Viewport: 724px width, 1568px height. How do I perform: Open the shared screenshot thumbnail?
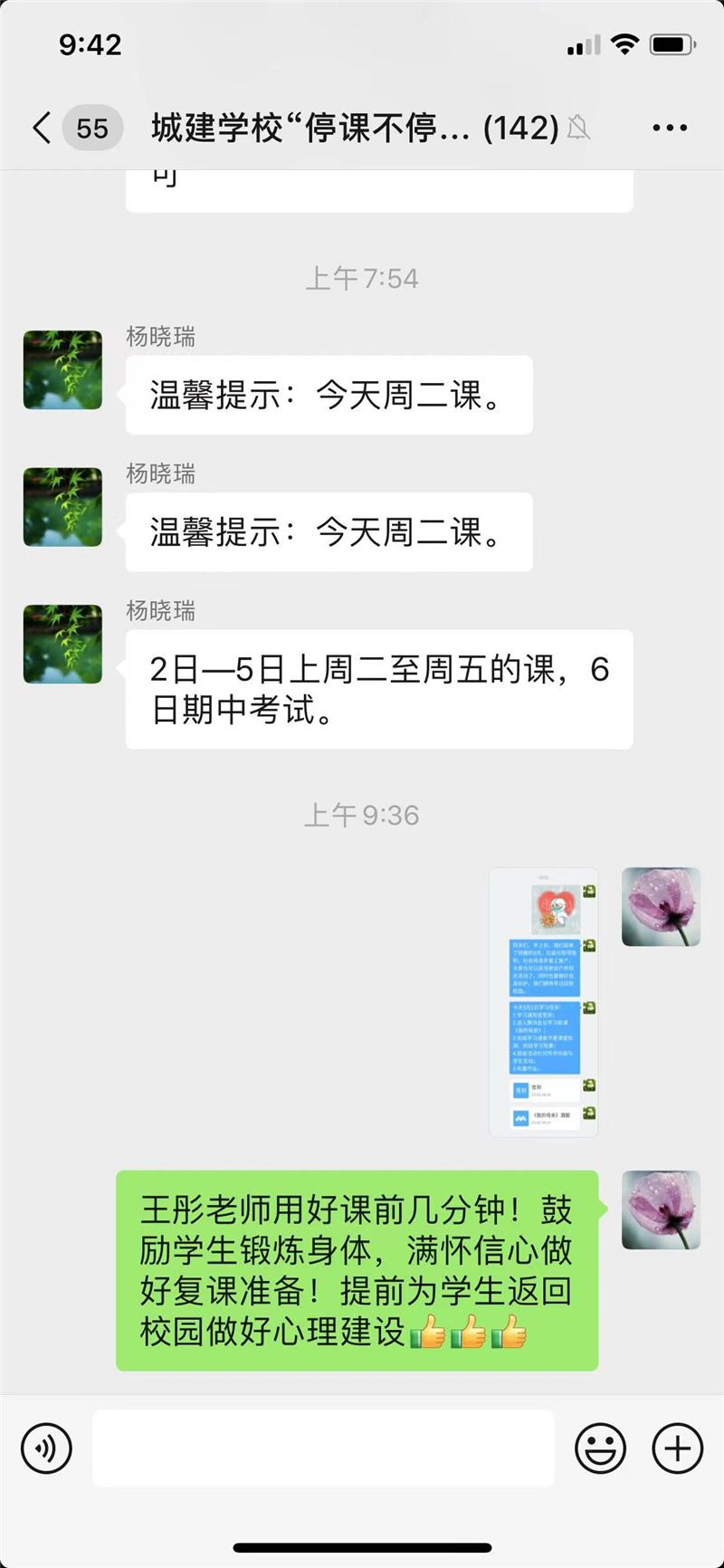[543, 1000]
